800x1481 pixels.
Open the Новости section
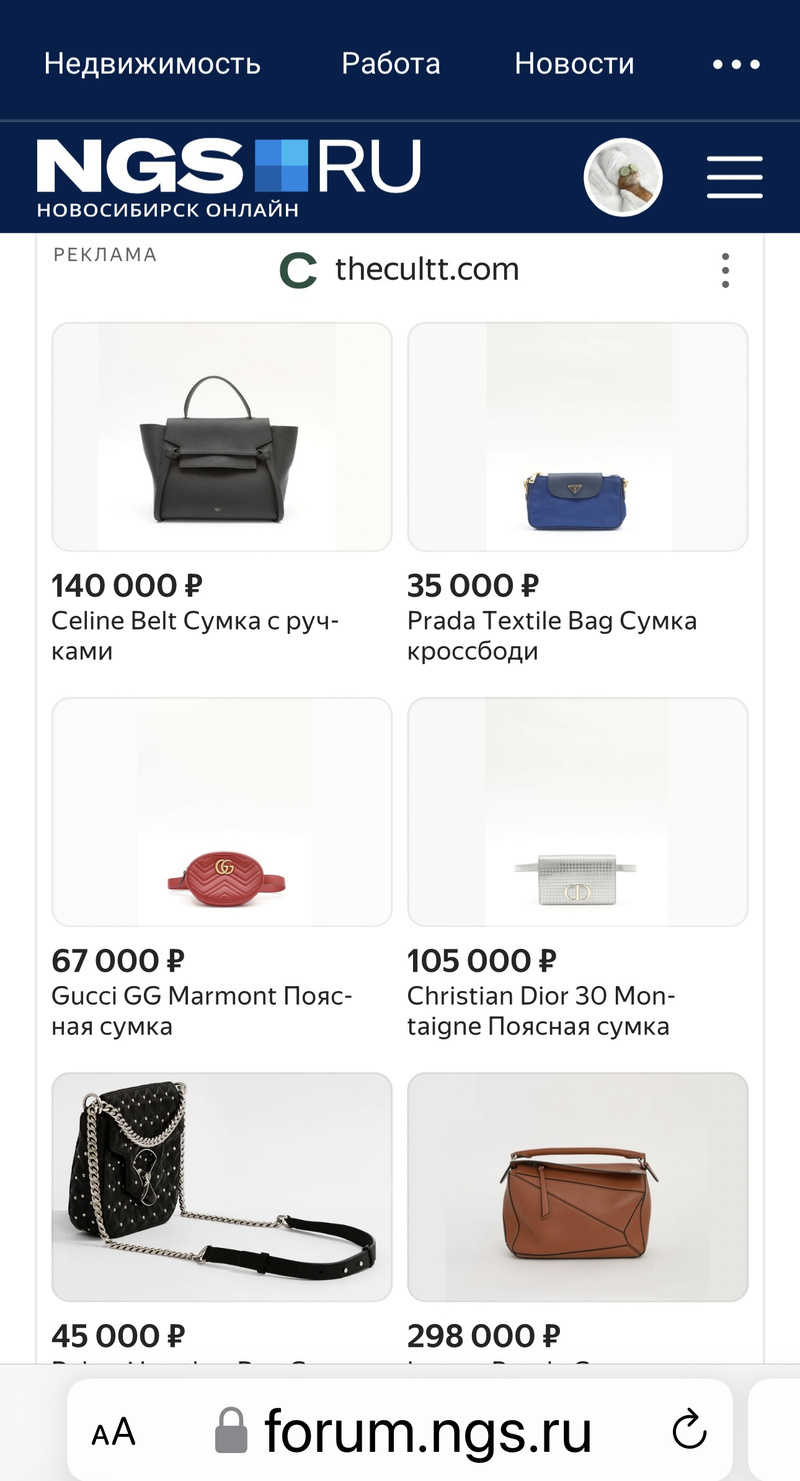574,64
